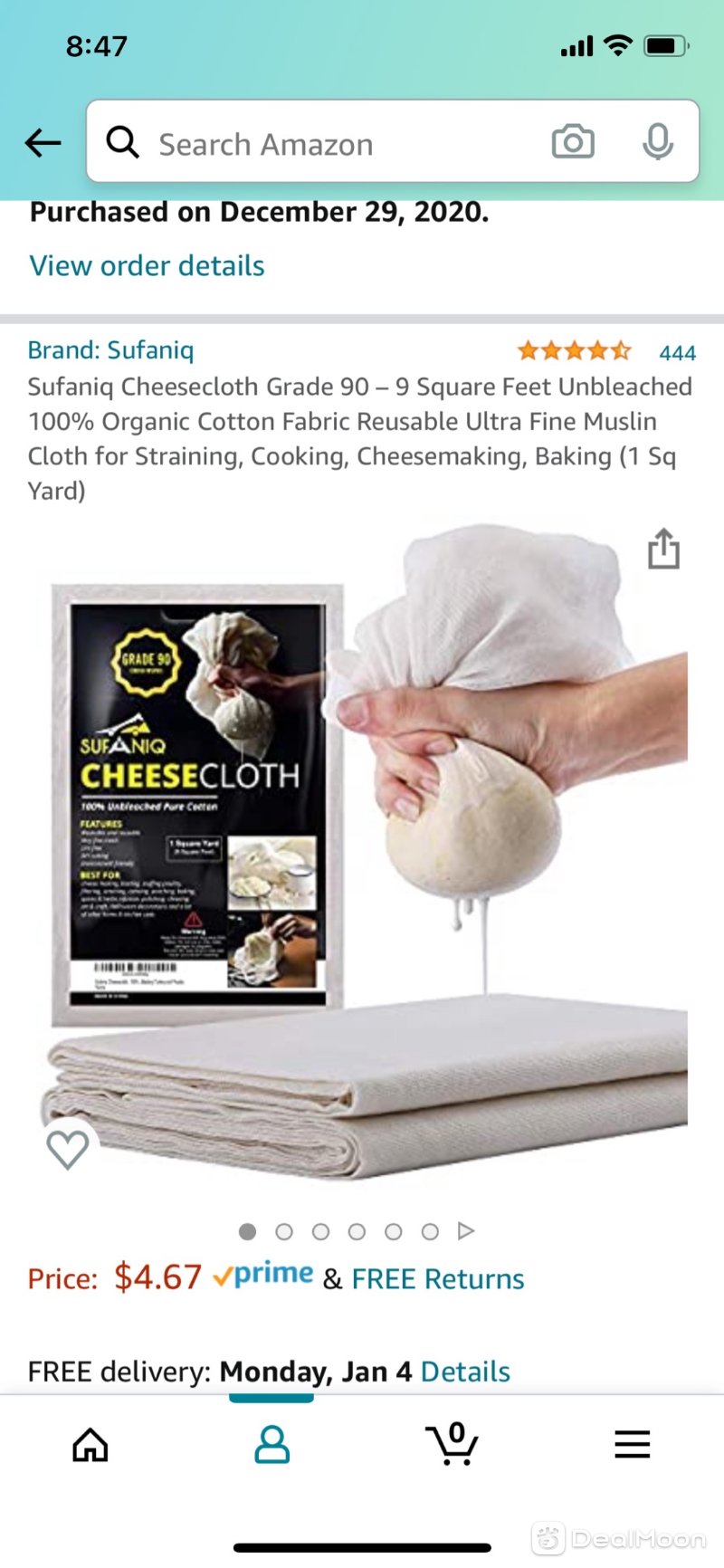Open the 444 customer ratings

(x=677, y=353)
